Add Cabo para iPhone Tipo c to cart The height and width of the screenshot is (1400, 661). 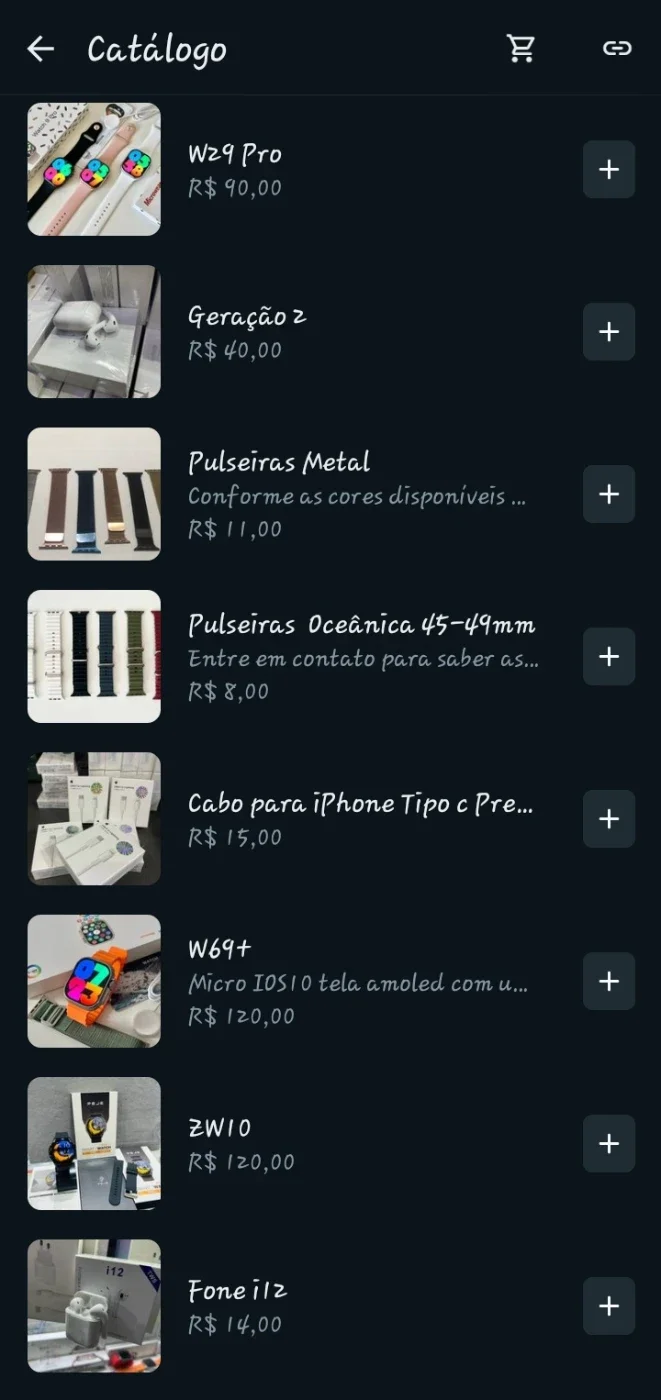point(609,819)
